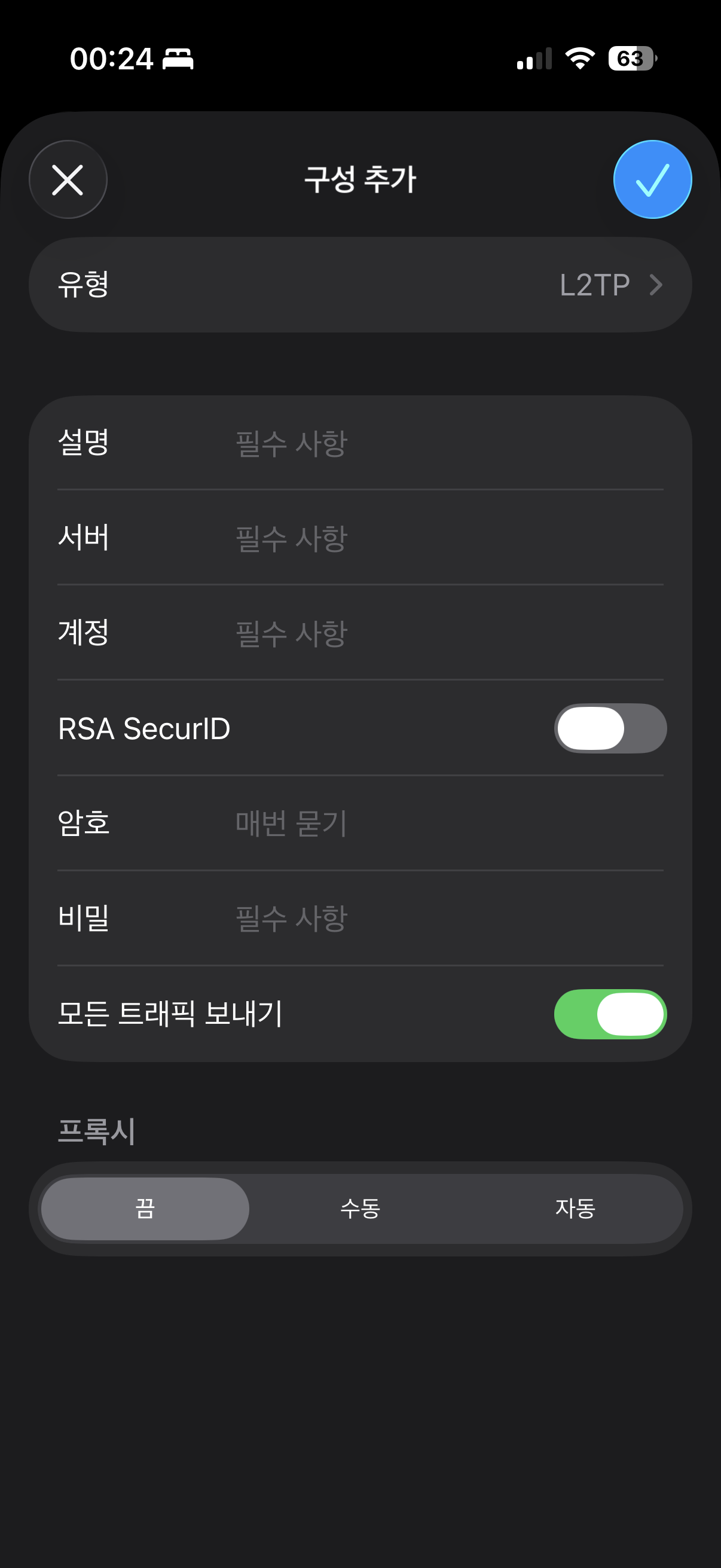Image resolution: width=721 pixels, height=1568 pixels.
Task: Tap the chevron beside L2TP
Action: 656,284
